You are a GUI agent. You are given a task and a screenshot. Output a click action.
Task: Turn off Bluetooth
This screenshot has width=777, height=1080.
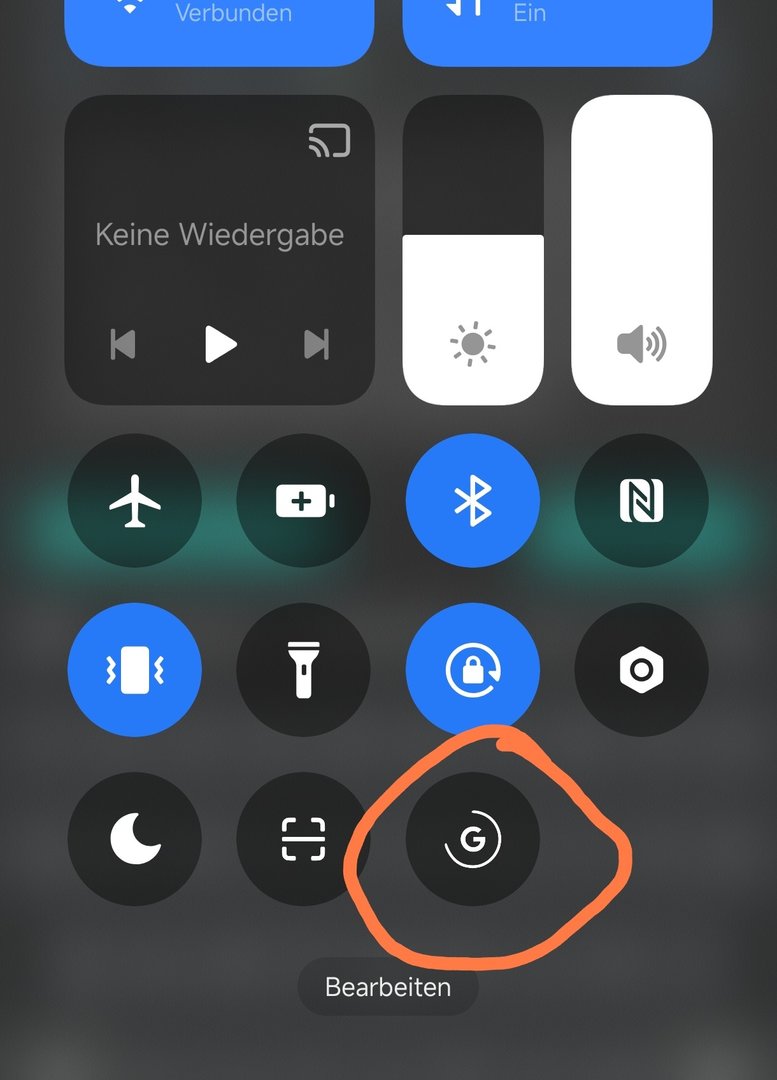tap(473, 501)
